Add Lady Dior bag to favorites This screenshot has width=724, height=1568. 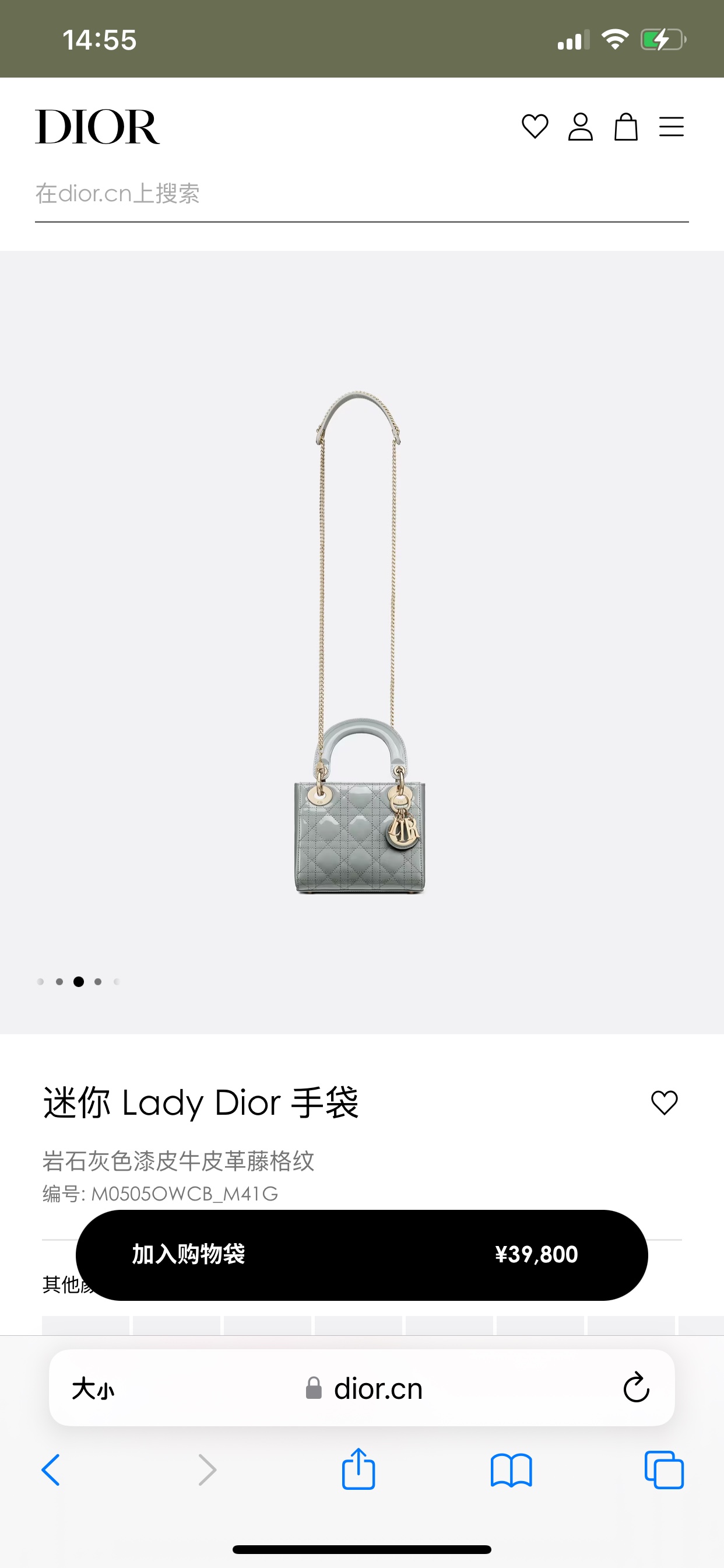click(x=664, y=1102)
